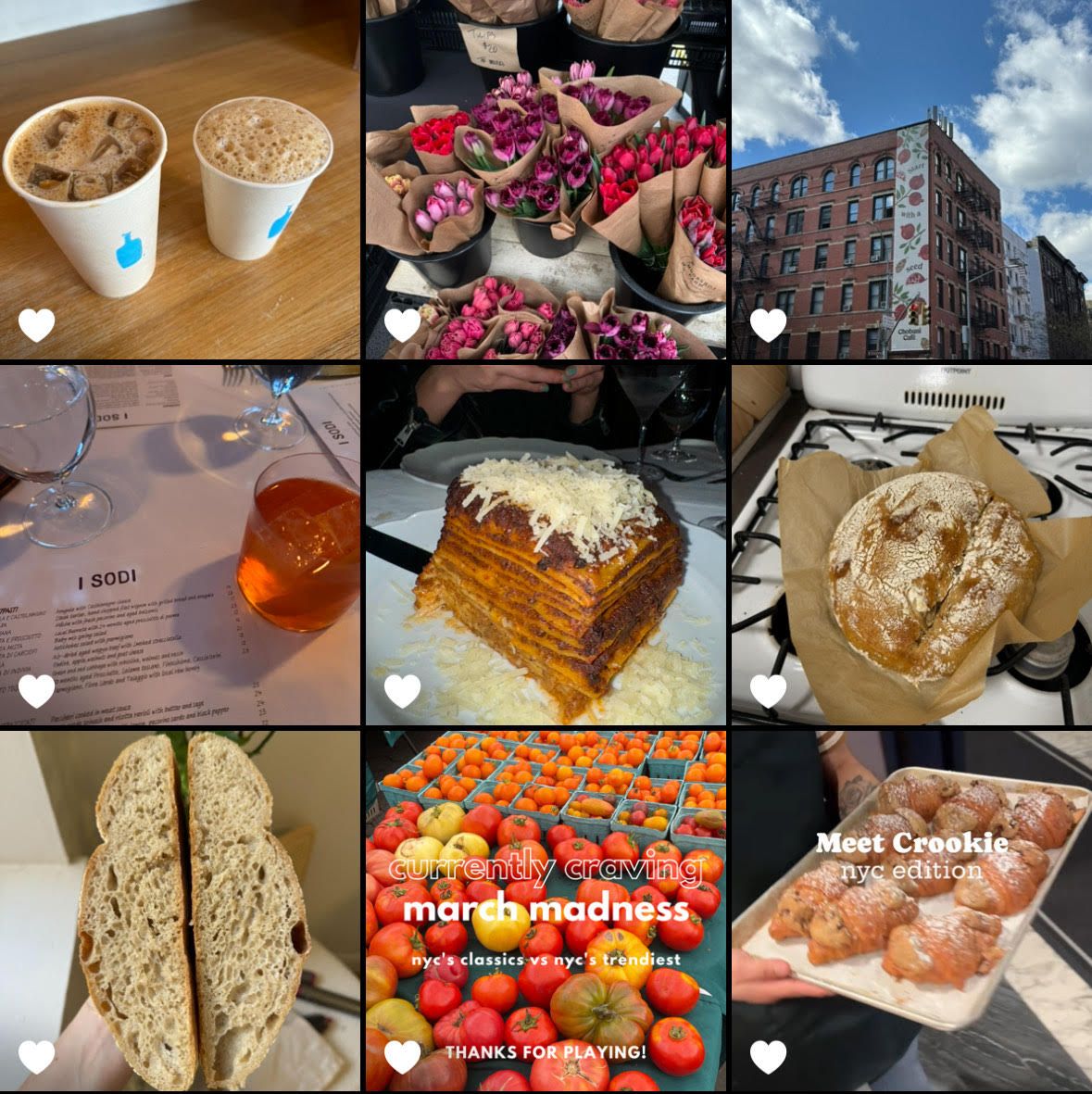Toggle the heart on the sourdough loaf photo

(x=768, y=691)
